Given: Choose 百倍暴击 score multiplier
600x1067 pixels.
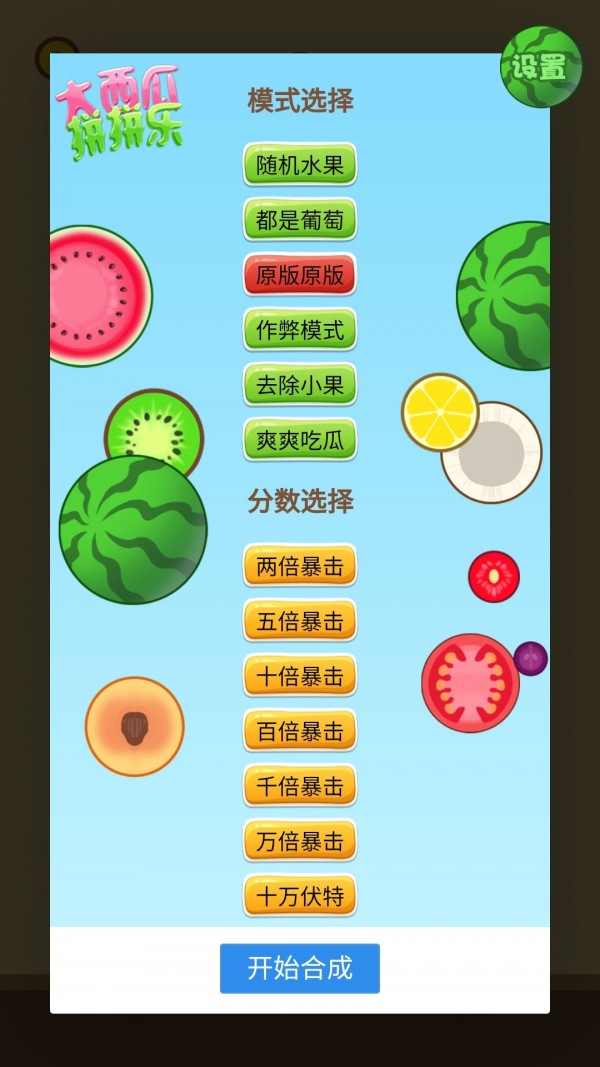Looking at the screenshot, I should 300,732.
